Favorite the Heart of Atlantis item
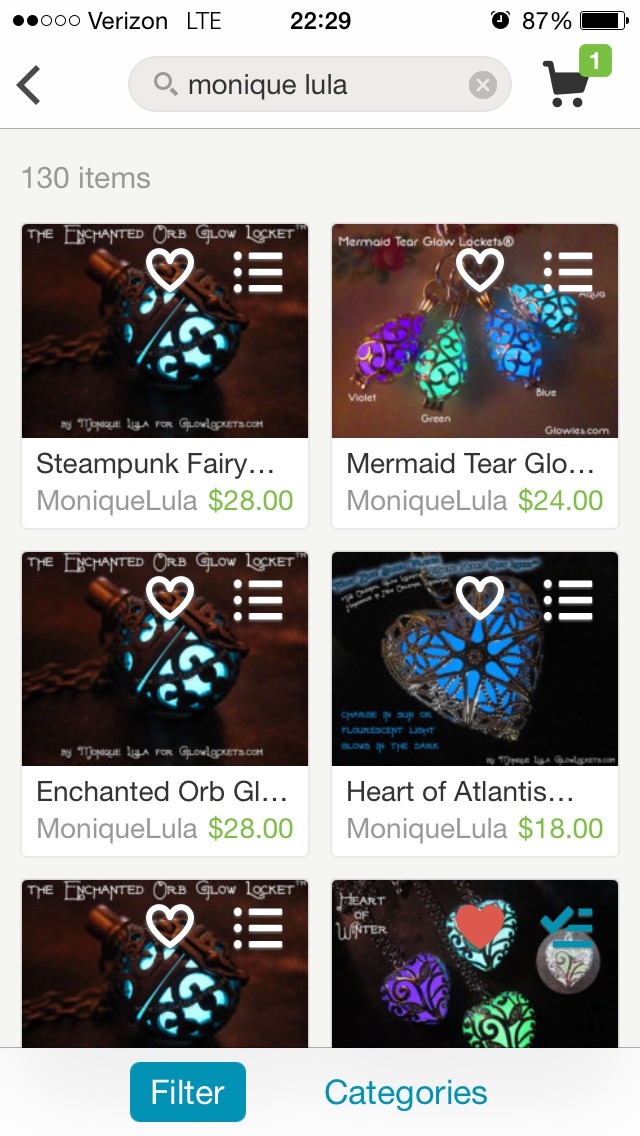 (480, 597)
